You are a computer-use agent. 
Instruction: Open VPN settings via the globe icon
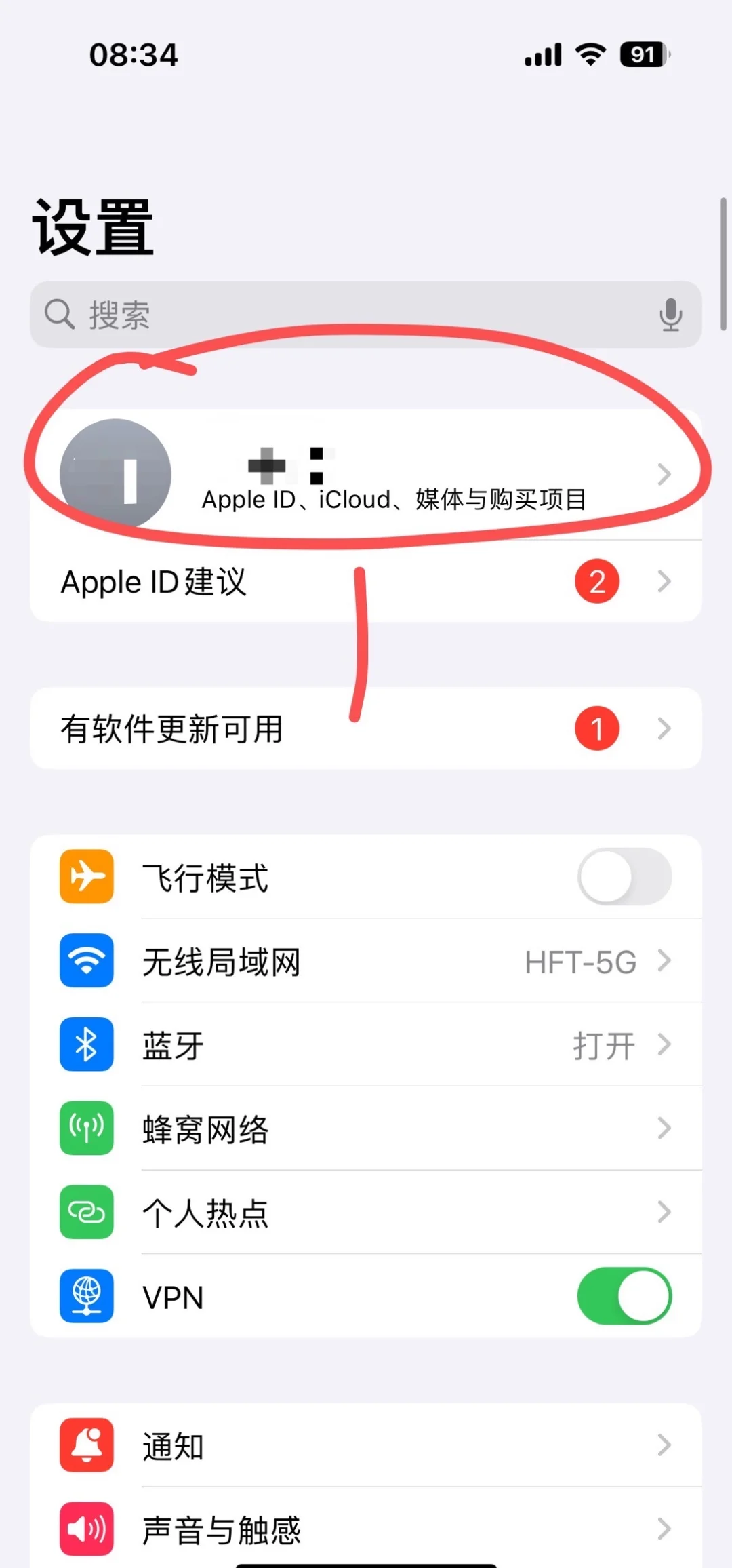86,1297
